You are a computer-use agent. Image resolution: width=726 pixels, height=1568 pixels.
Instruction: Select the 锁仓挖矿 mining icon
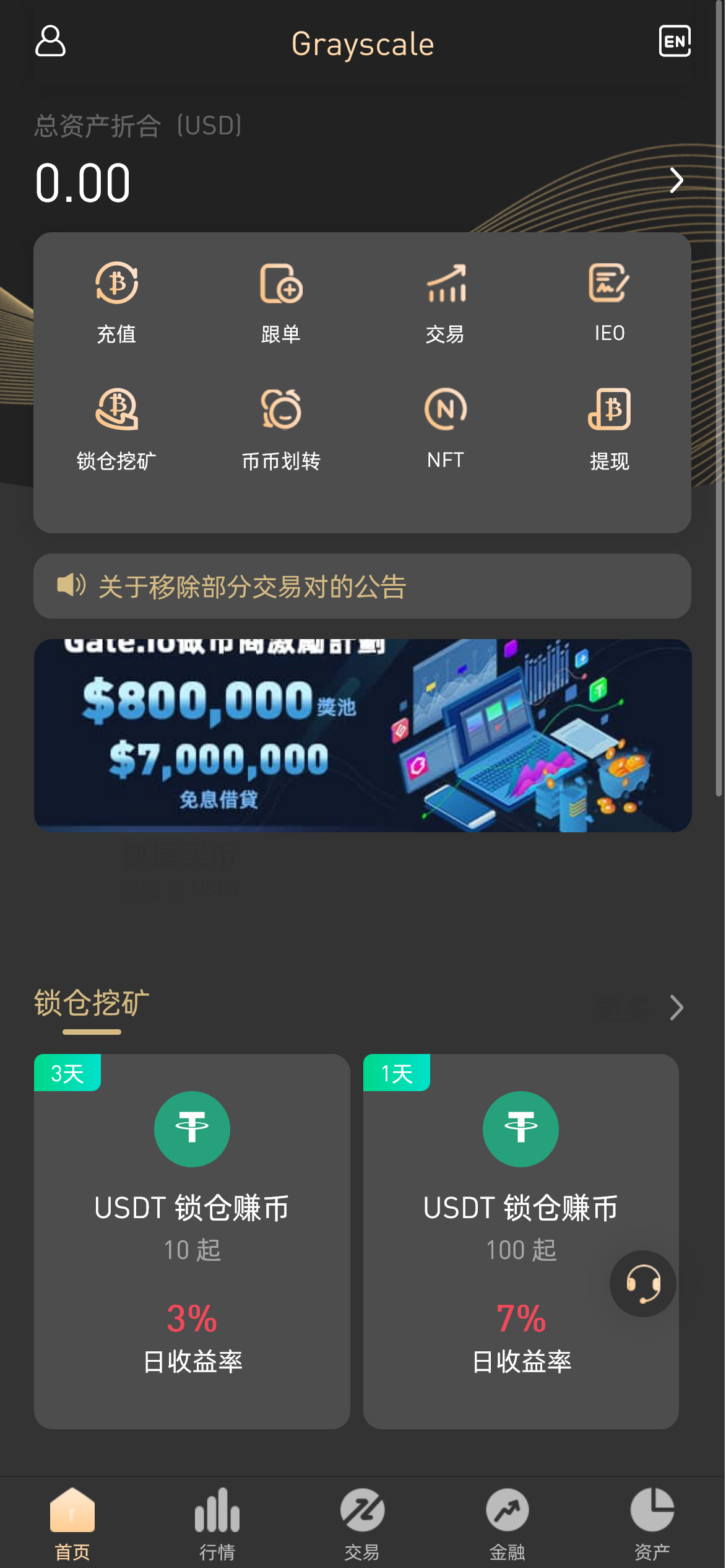(116, 429)
